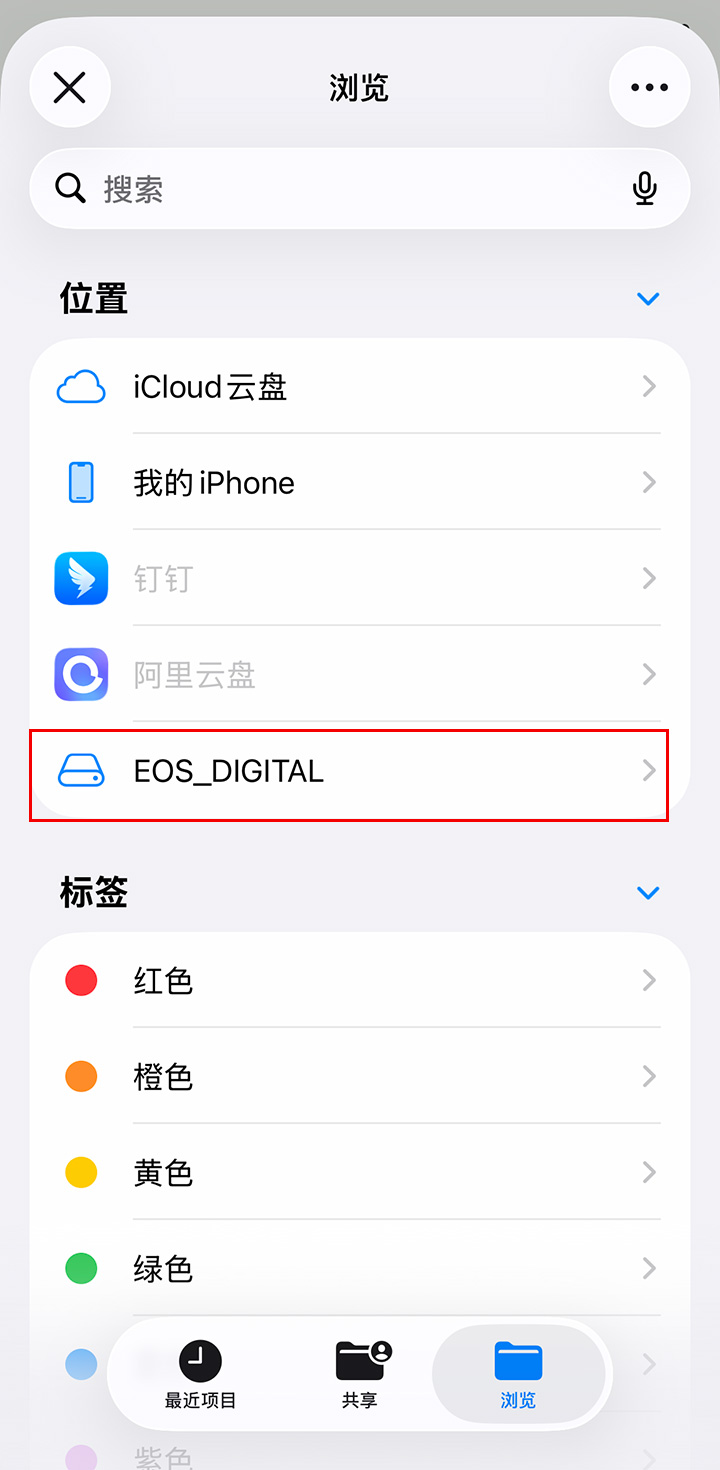Close the browse sheet with the X
720x1470 pixels.
69,88
